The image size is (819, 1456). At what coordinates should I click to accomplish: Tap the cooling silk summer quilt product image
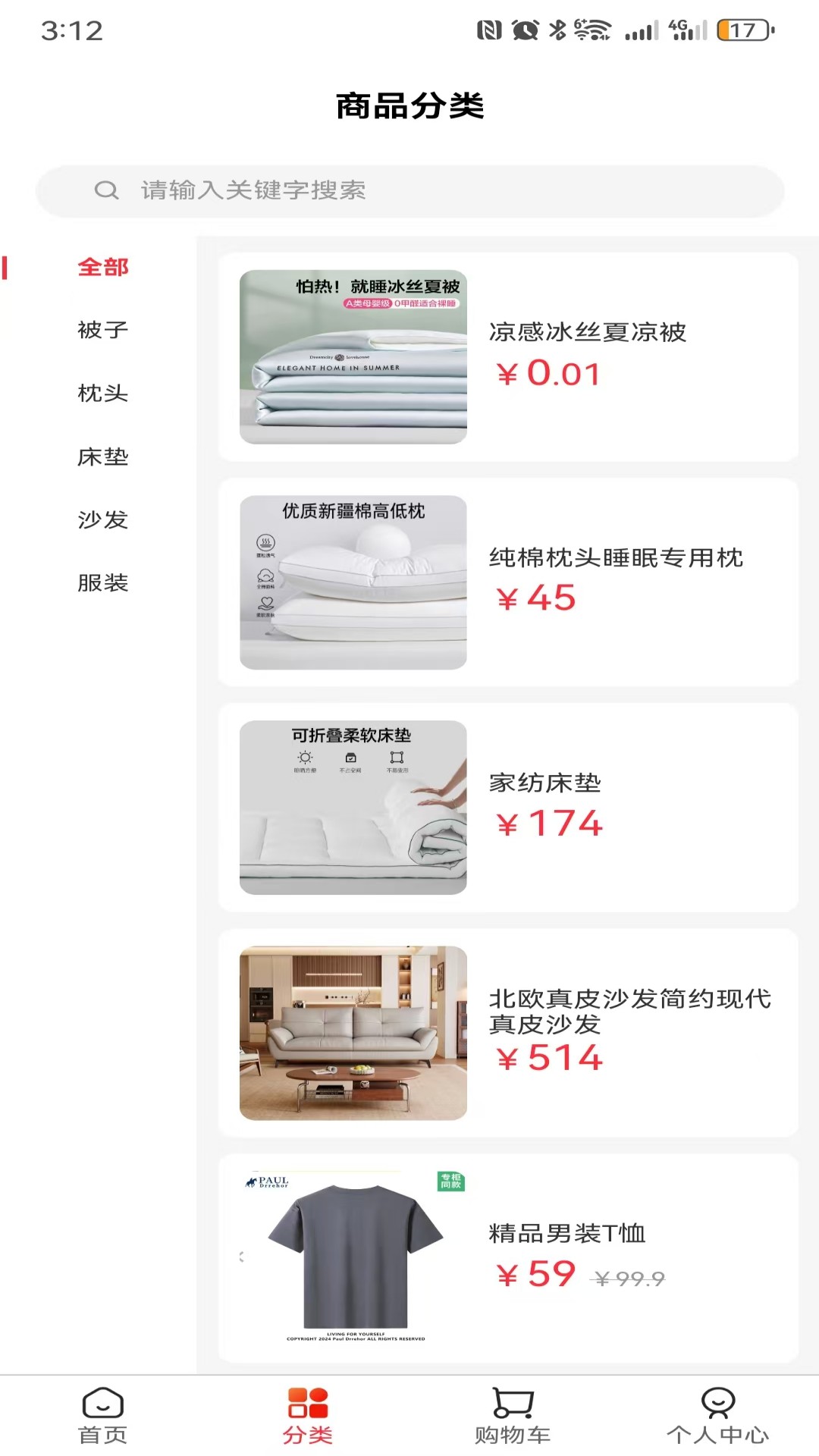(x=353, y=356)
